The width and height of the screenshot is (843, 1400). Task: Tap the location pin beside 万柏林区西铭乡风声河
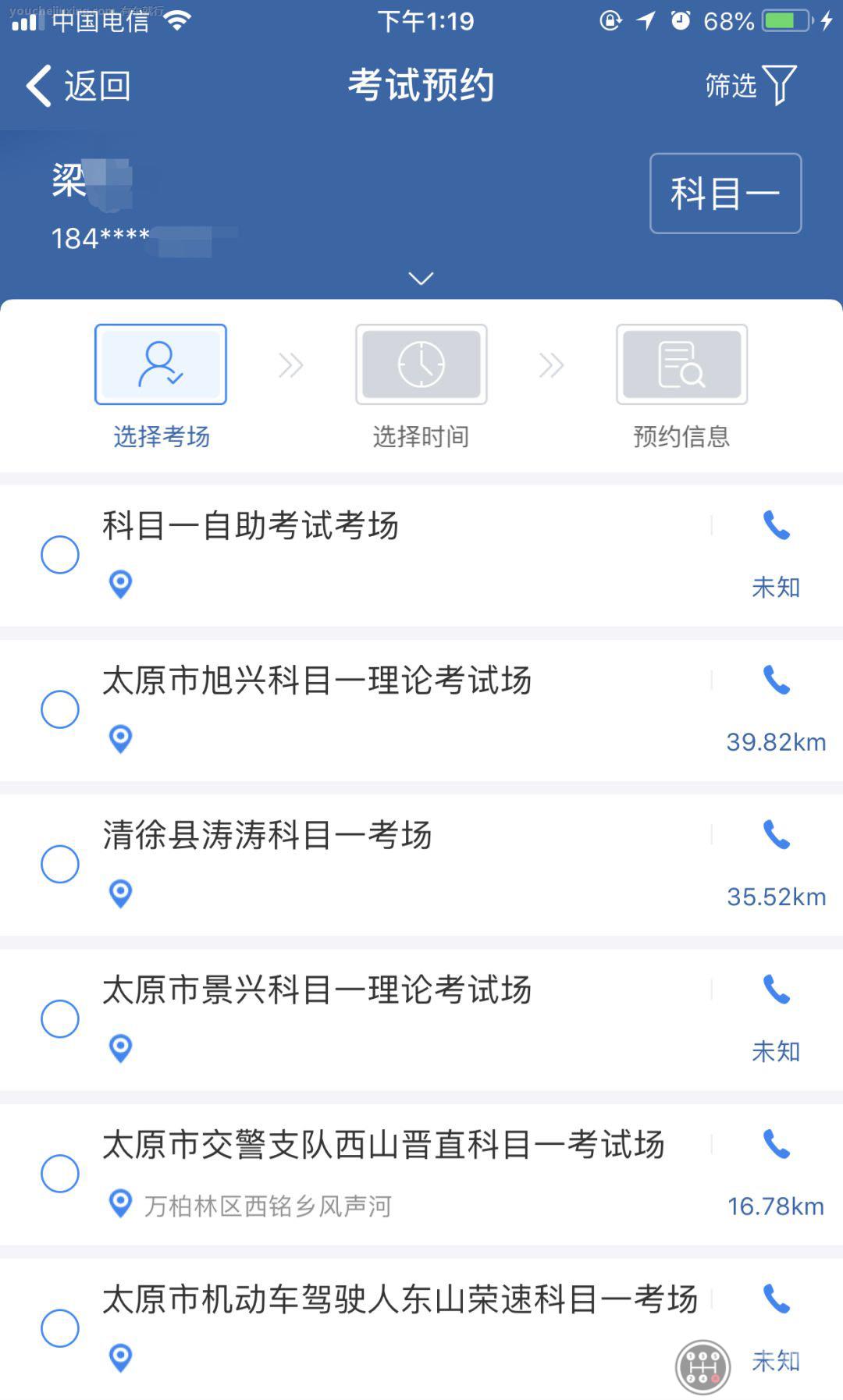120,1205
